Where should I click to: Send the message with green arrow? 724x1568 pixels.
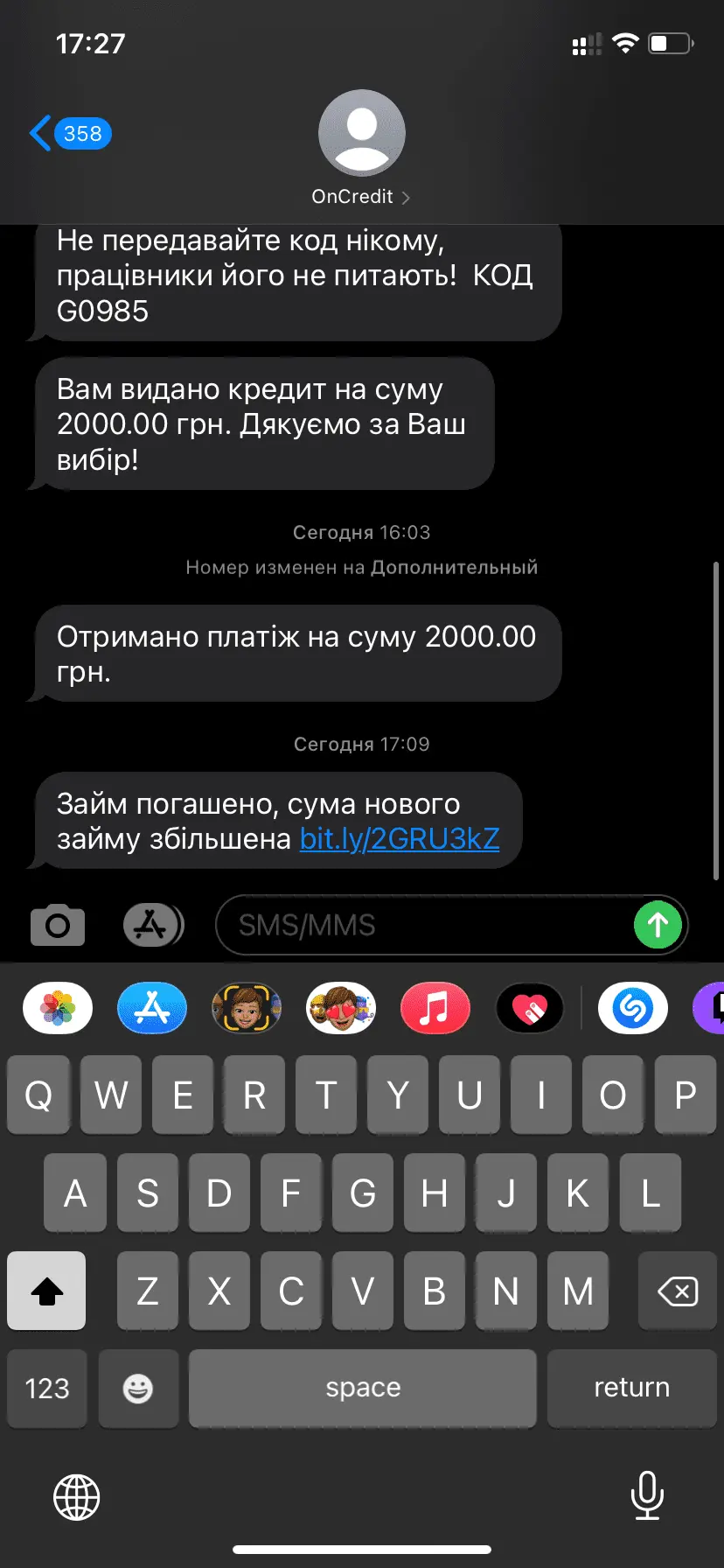point(658,925)
